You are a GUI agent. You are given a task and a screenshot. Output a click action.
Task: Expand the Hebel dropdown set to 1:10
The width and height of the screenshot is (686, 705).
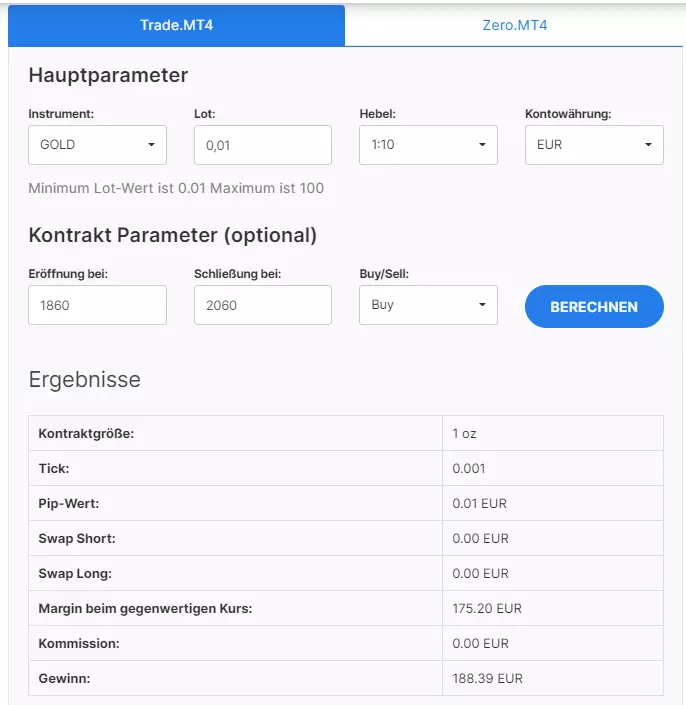[428, 145]
